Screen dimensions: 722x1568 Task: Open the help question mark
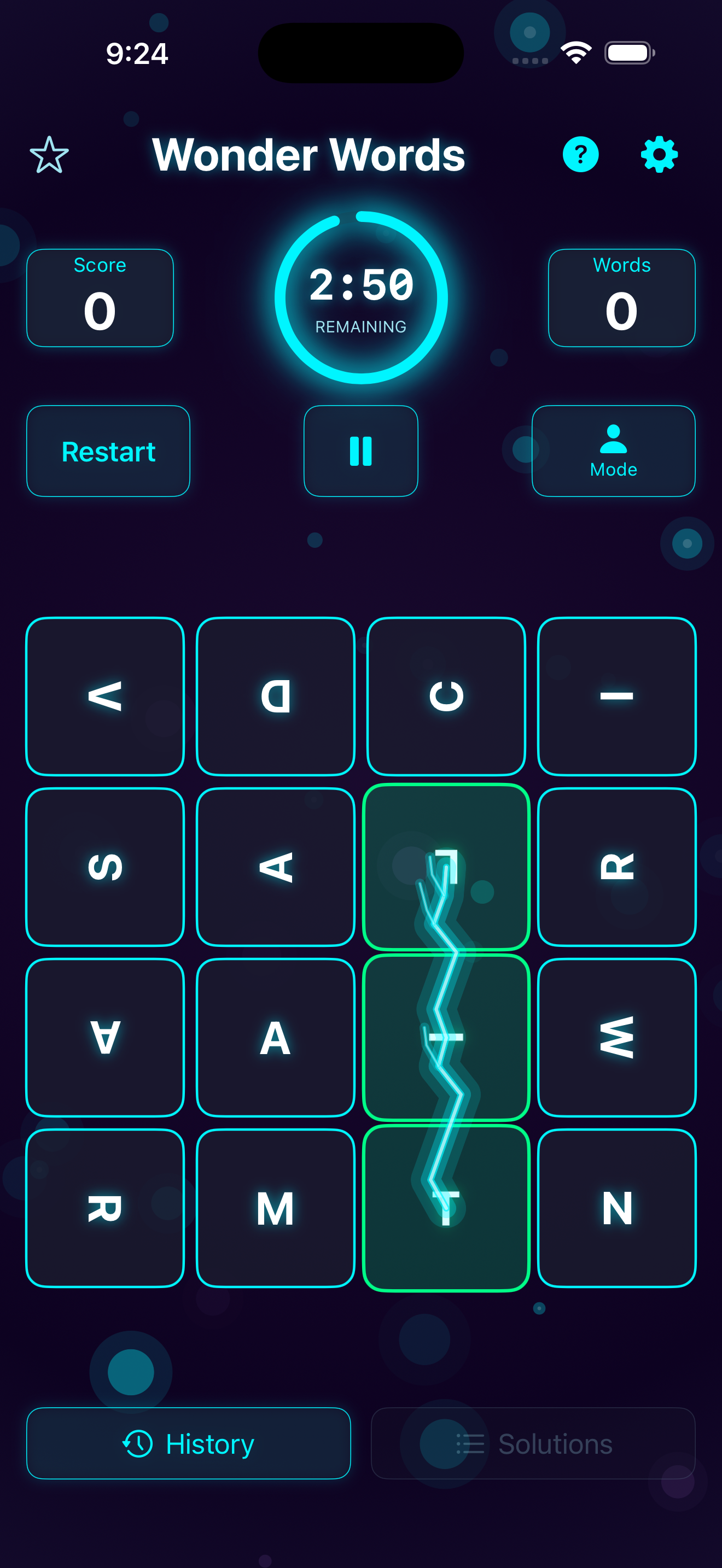(580, 155)
